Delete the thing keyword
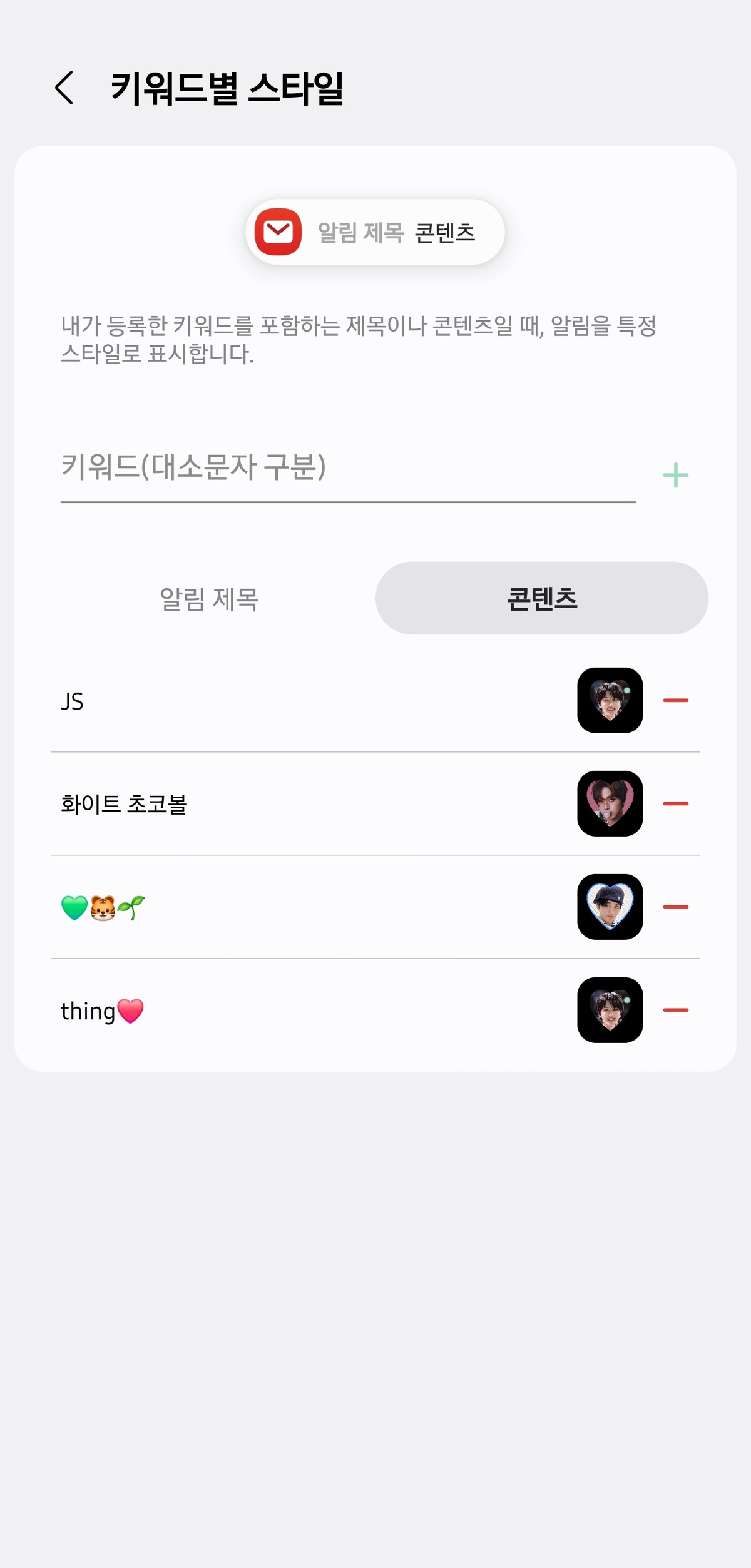751x1568 pixels. coord(675,1011)
